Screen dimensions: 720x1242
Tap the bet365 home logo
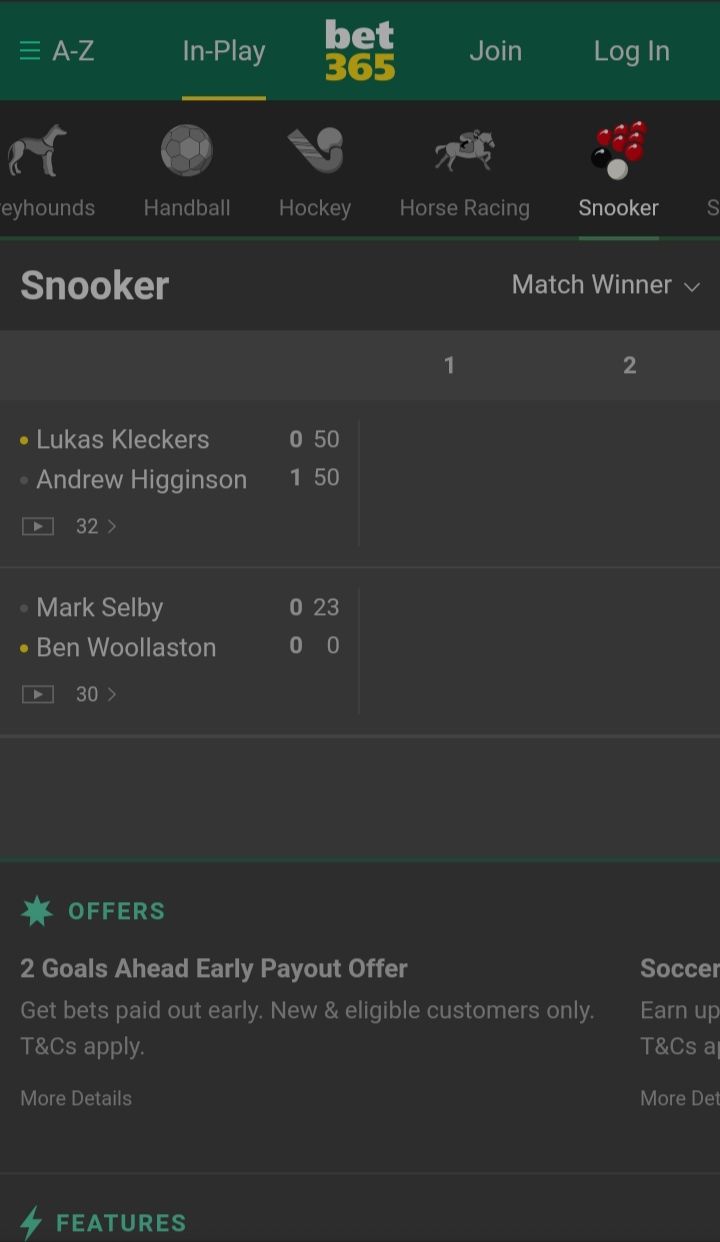360,51
